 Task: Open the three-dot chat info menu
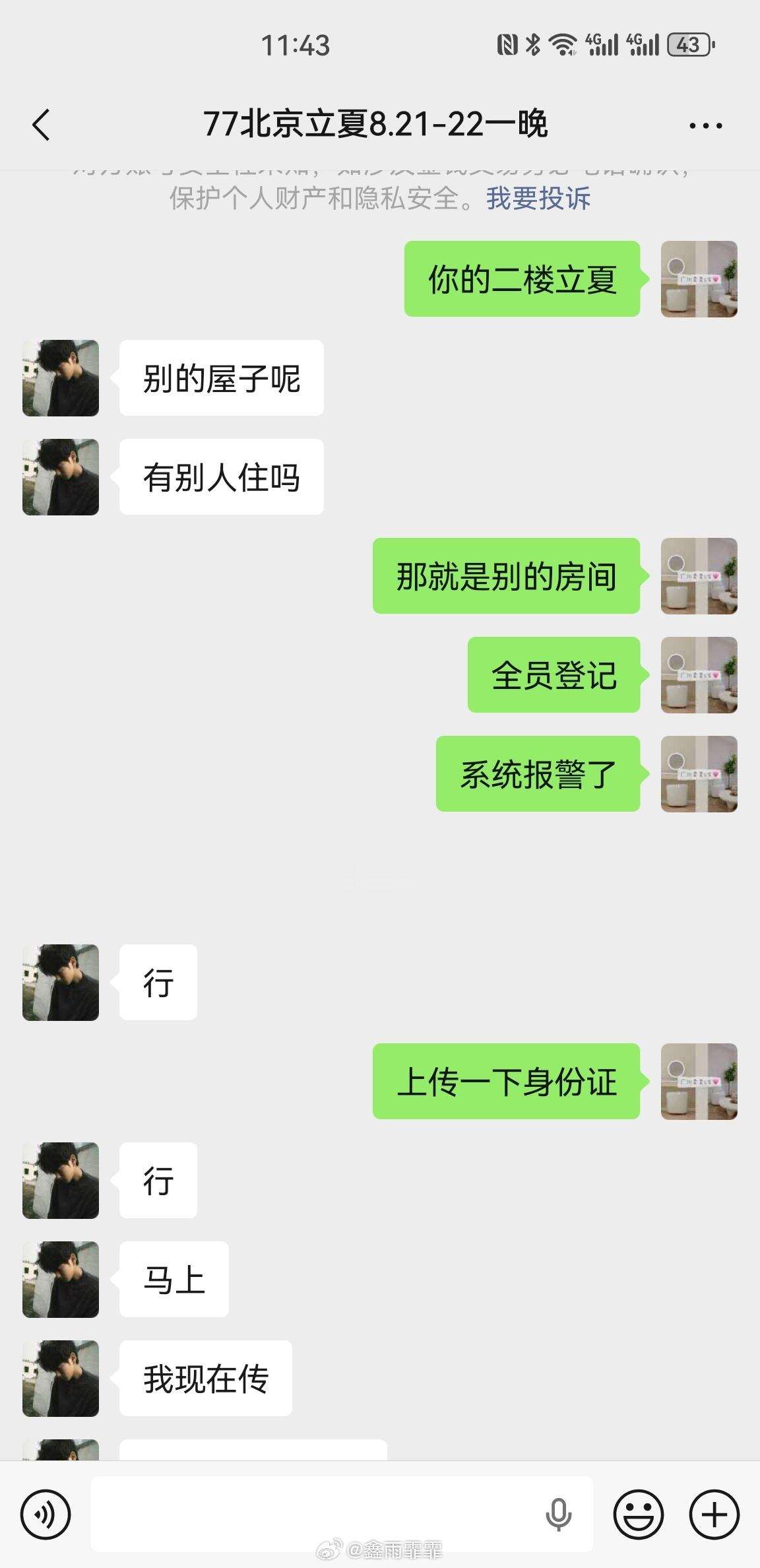[705, 125]
